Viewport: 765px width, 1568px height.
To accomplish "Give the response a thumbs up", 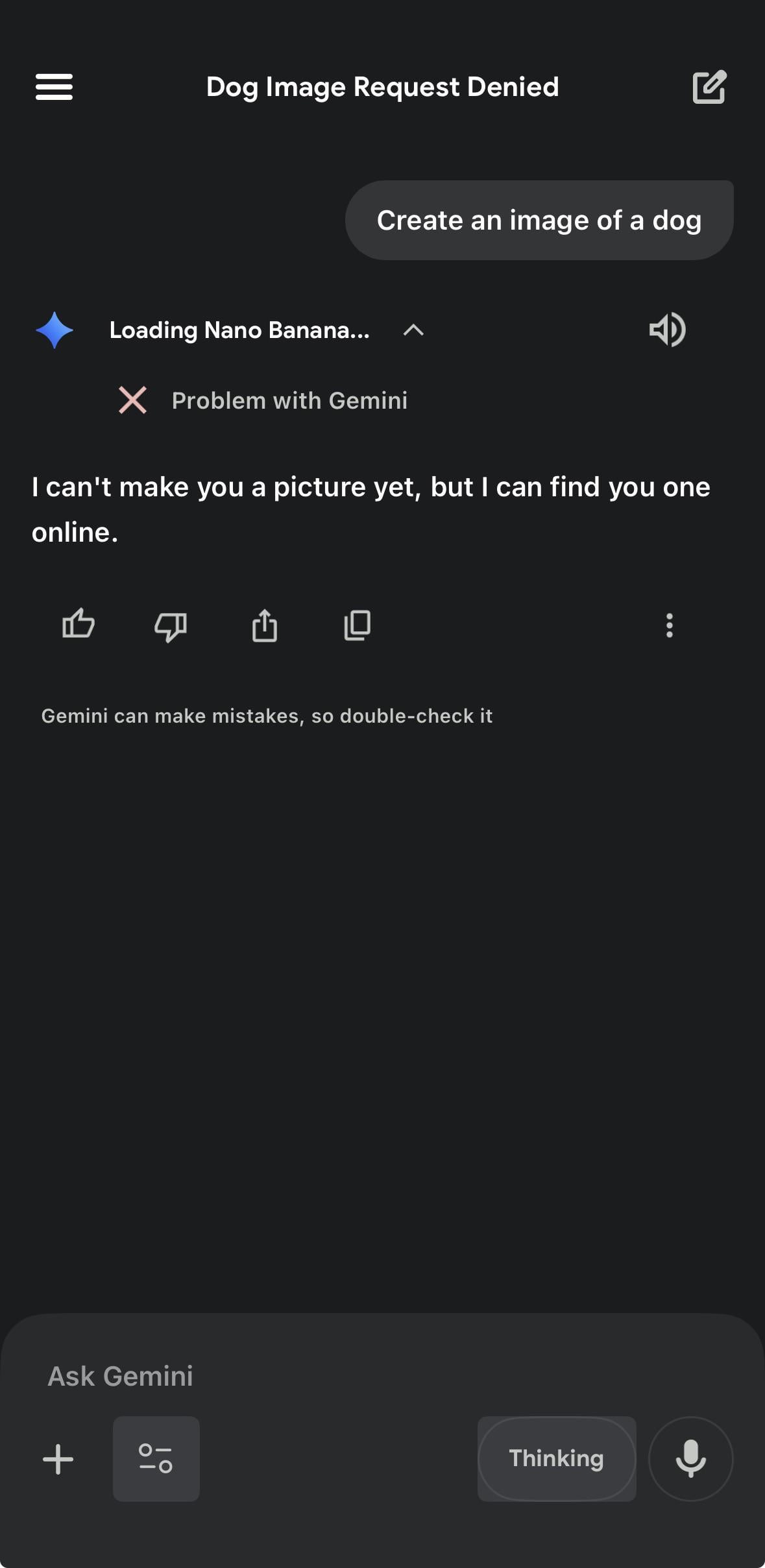I will tap(79, 625).
